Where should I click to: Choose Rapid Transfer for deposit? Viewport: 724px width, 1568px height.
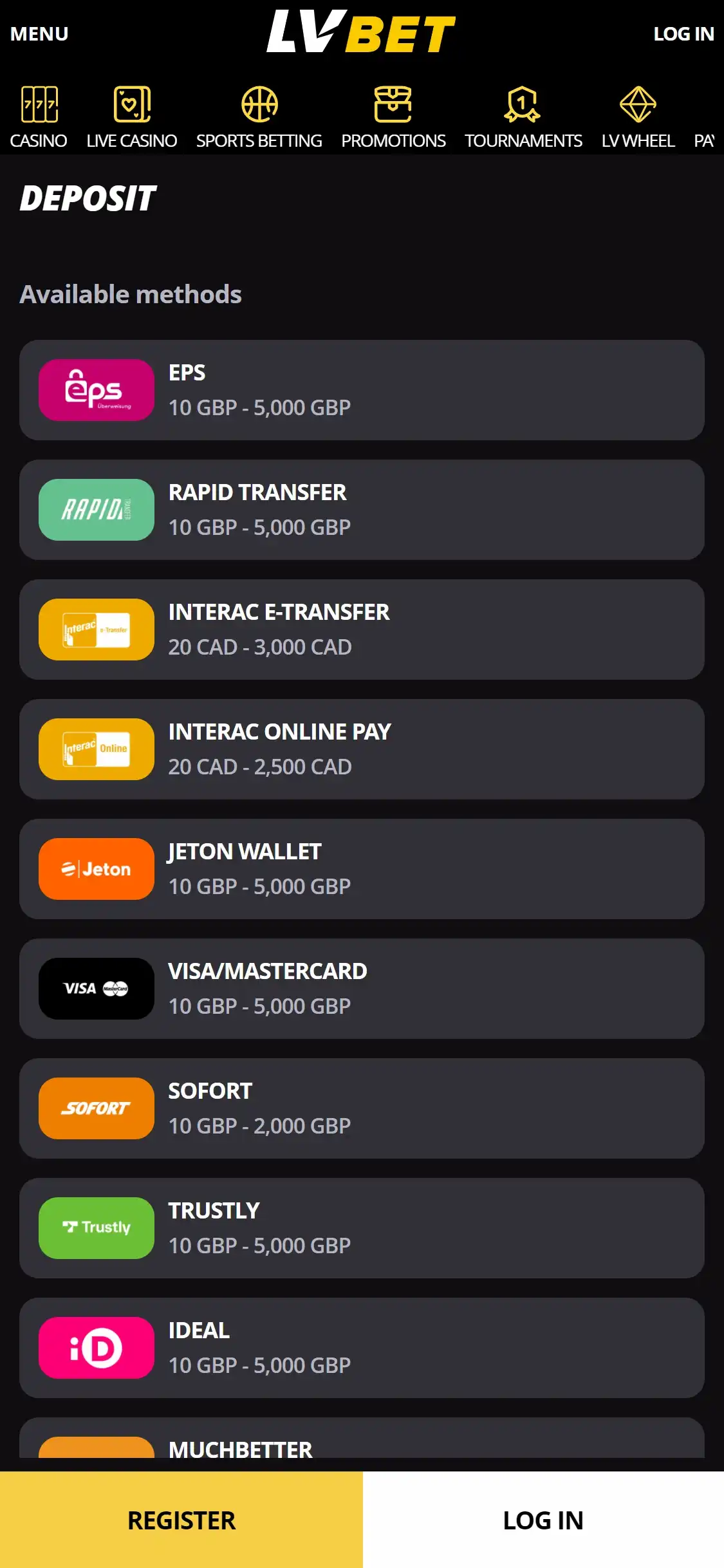click(362, 510)
